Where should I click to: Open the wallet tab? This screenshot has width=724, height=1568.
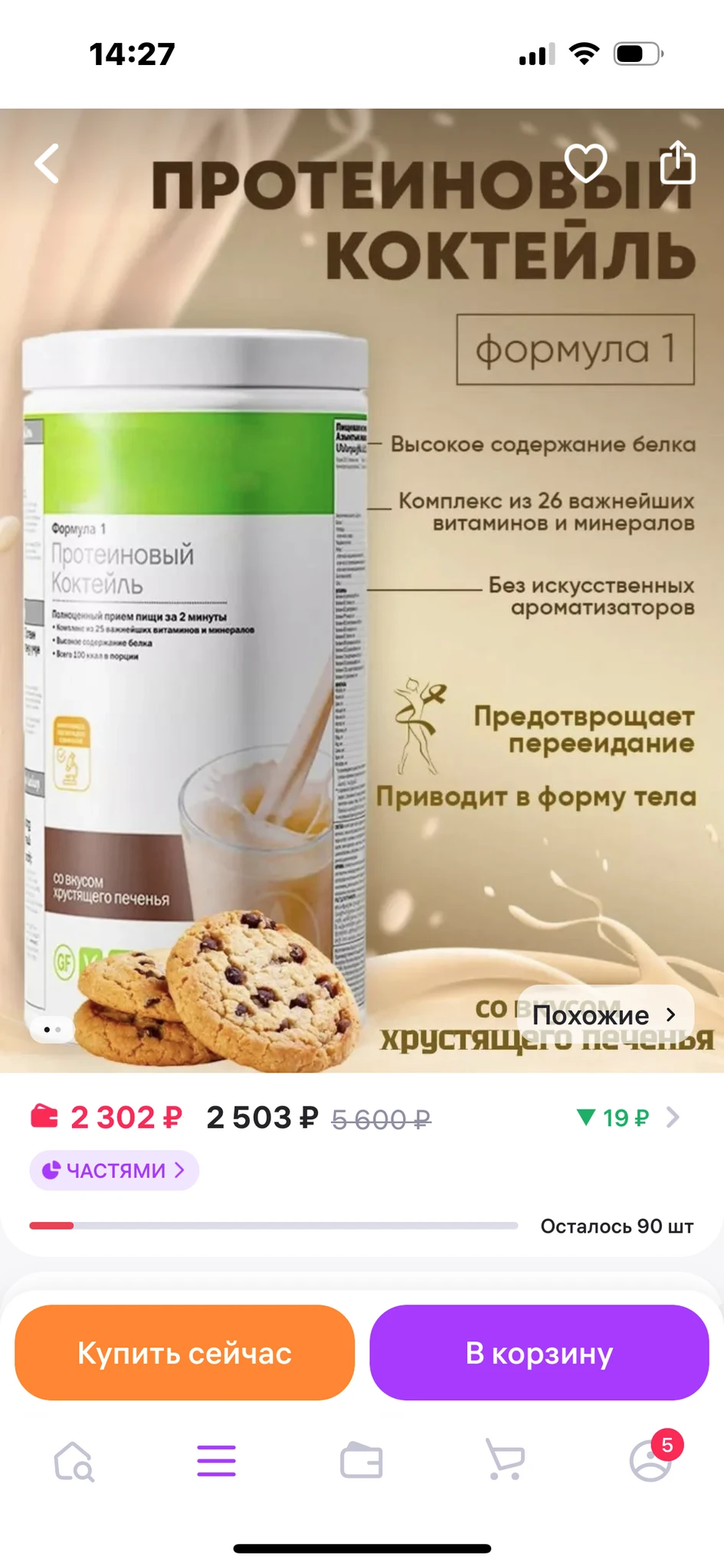[362, 1461]
